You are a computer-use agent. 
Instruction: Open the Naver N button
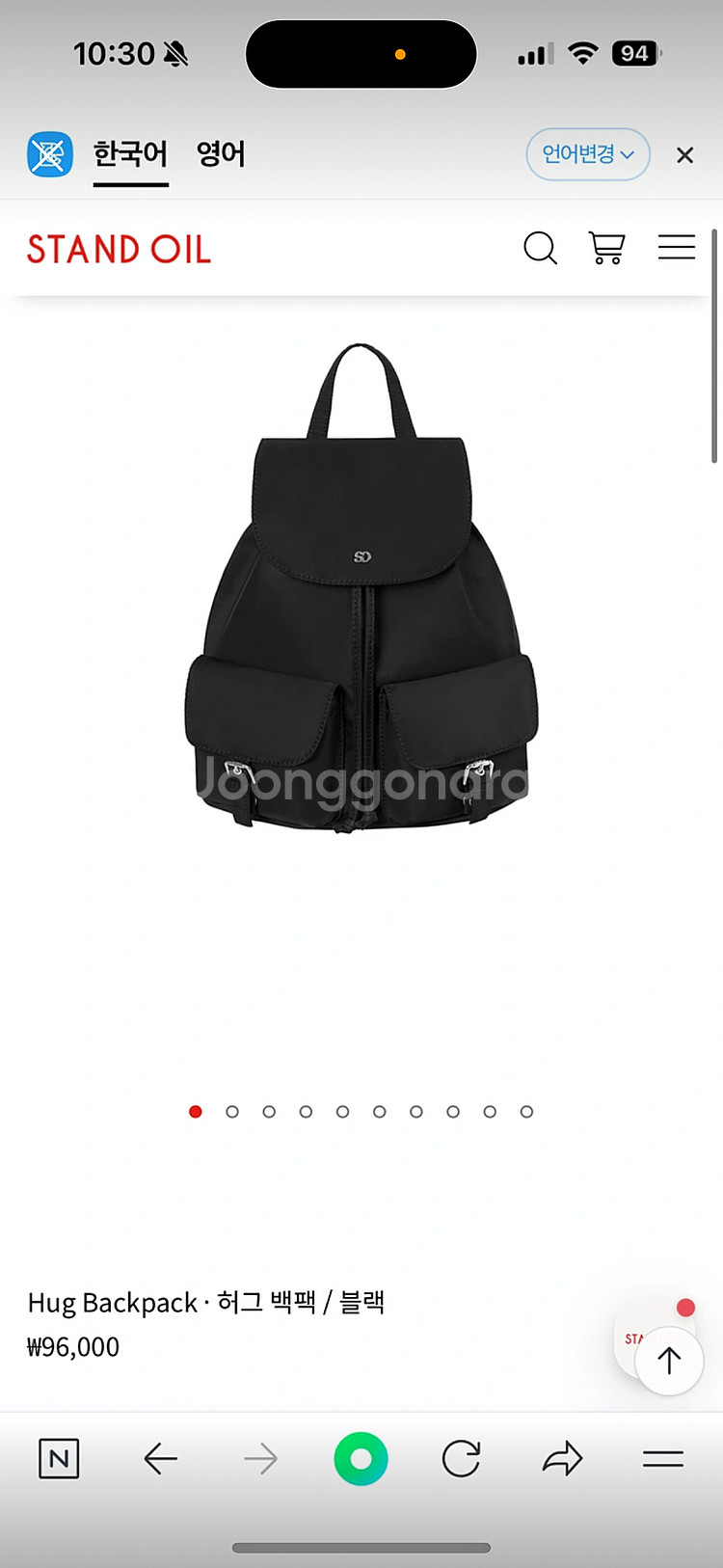tap(59, 1459)
